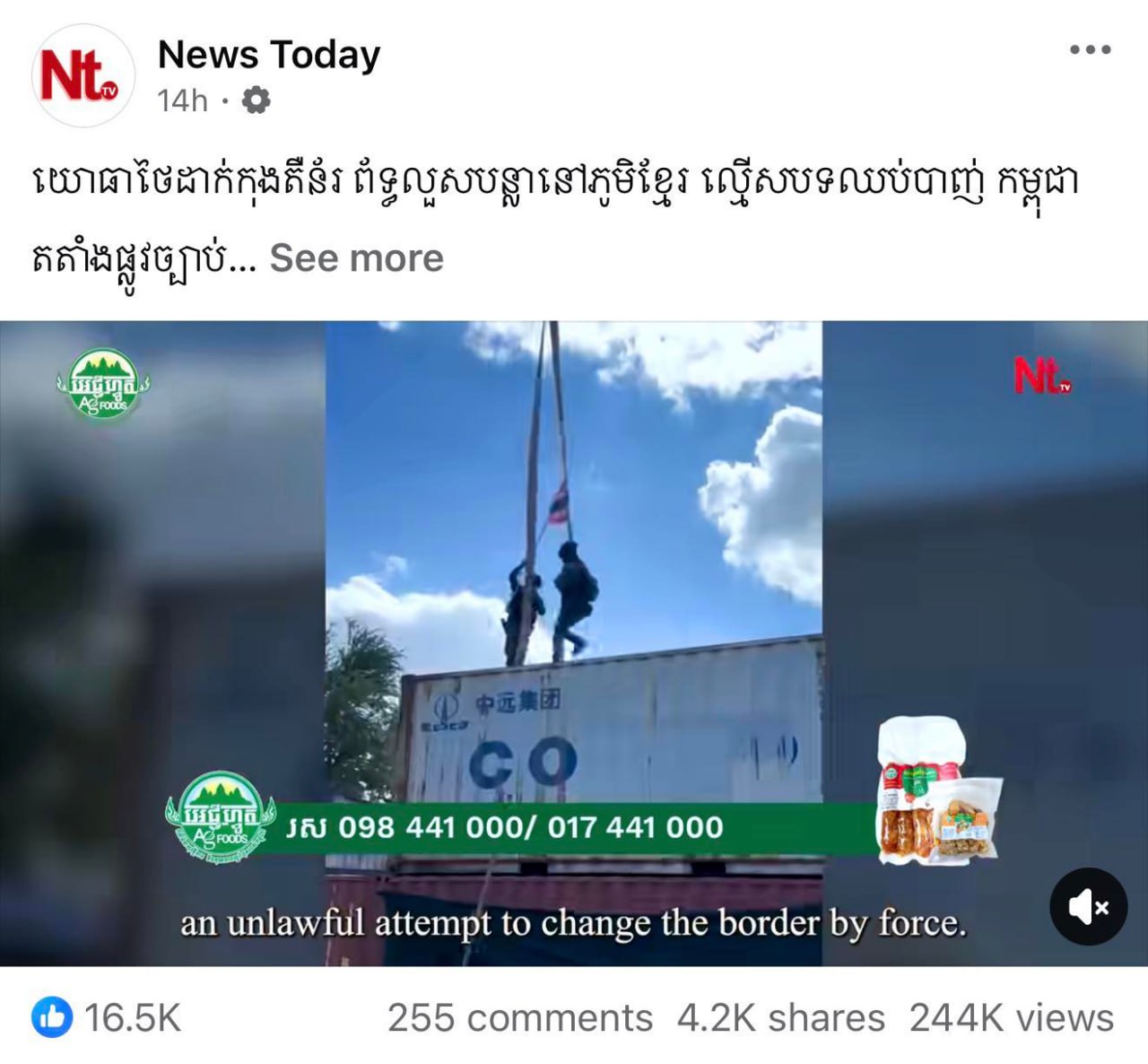
Task: Open News Today's profile picture
Action: coord(83,75)
